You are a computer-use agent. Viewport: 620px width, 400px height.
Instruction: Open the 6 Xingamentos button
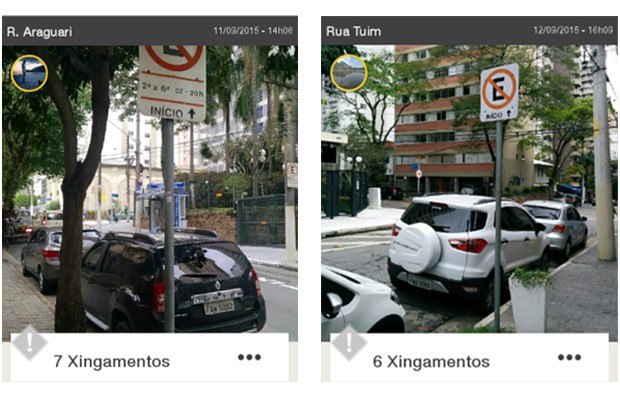tap(431, 361)
